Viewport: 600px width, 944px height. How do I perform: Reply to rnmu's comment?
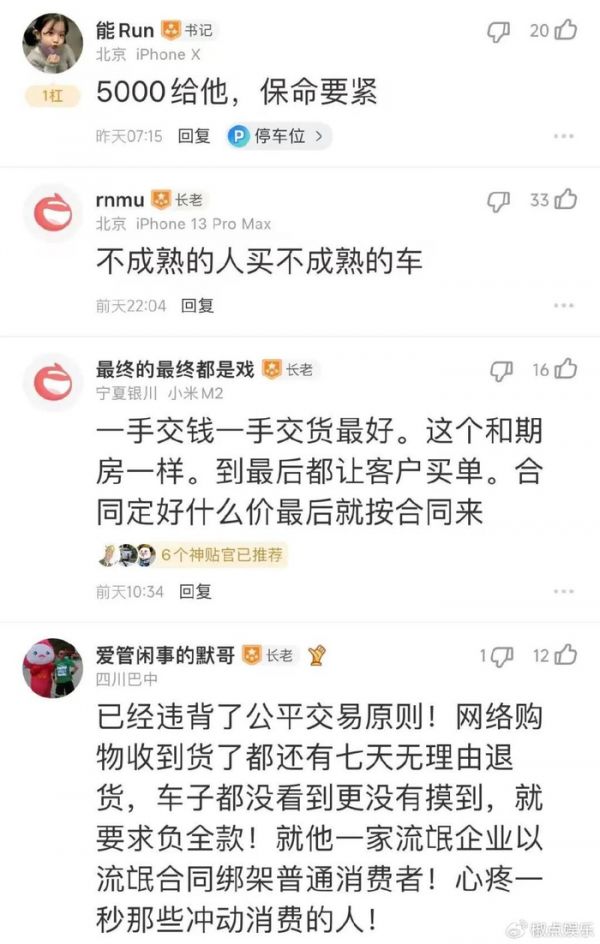click(197, 306)
